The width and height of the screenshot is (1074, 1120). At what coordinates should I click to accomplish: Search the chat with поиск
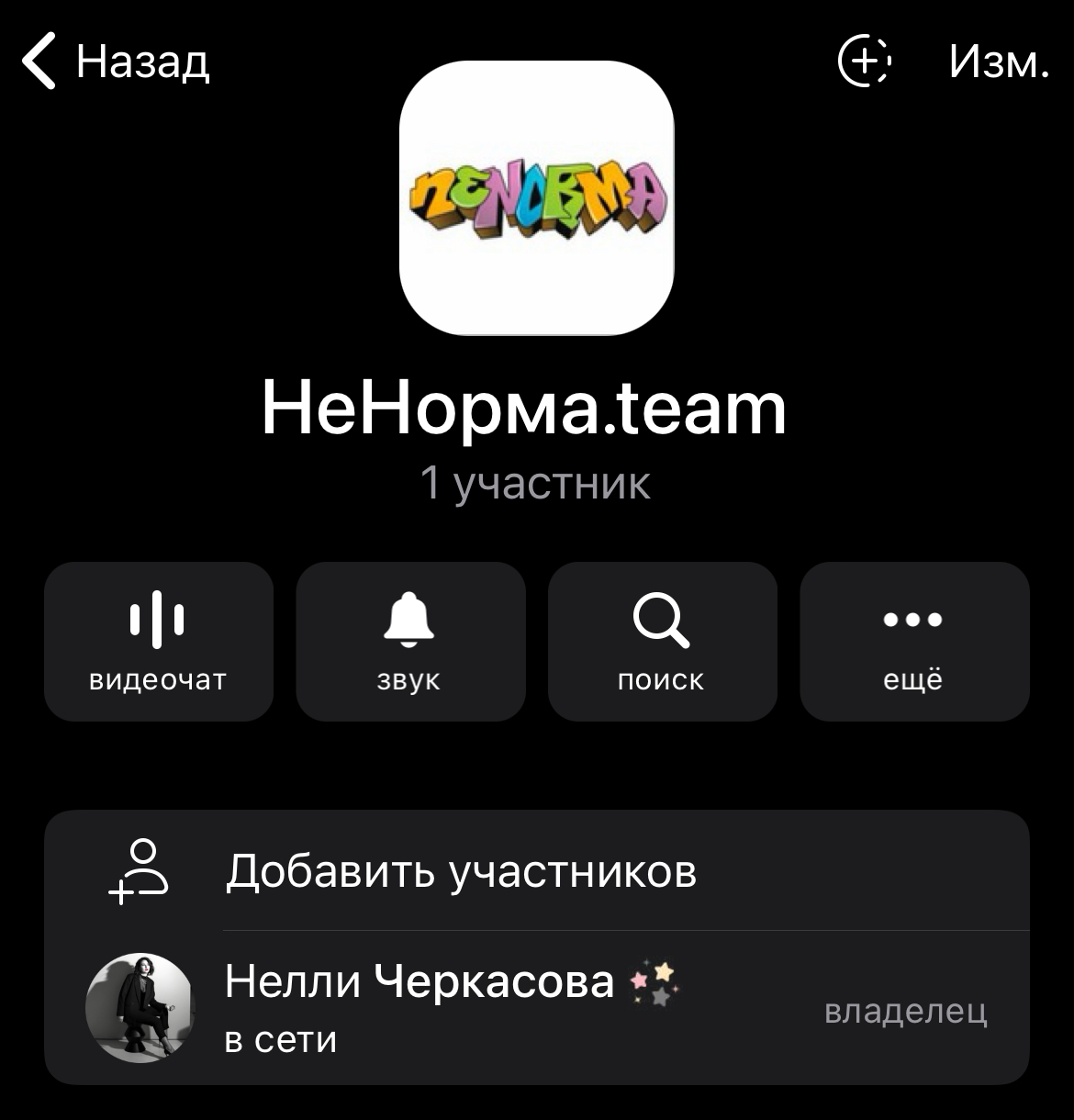pyautogui.click(x=662, y=641)
